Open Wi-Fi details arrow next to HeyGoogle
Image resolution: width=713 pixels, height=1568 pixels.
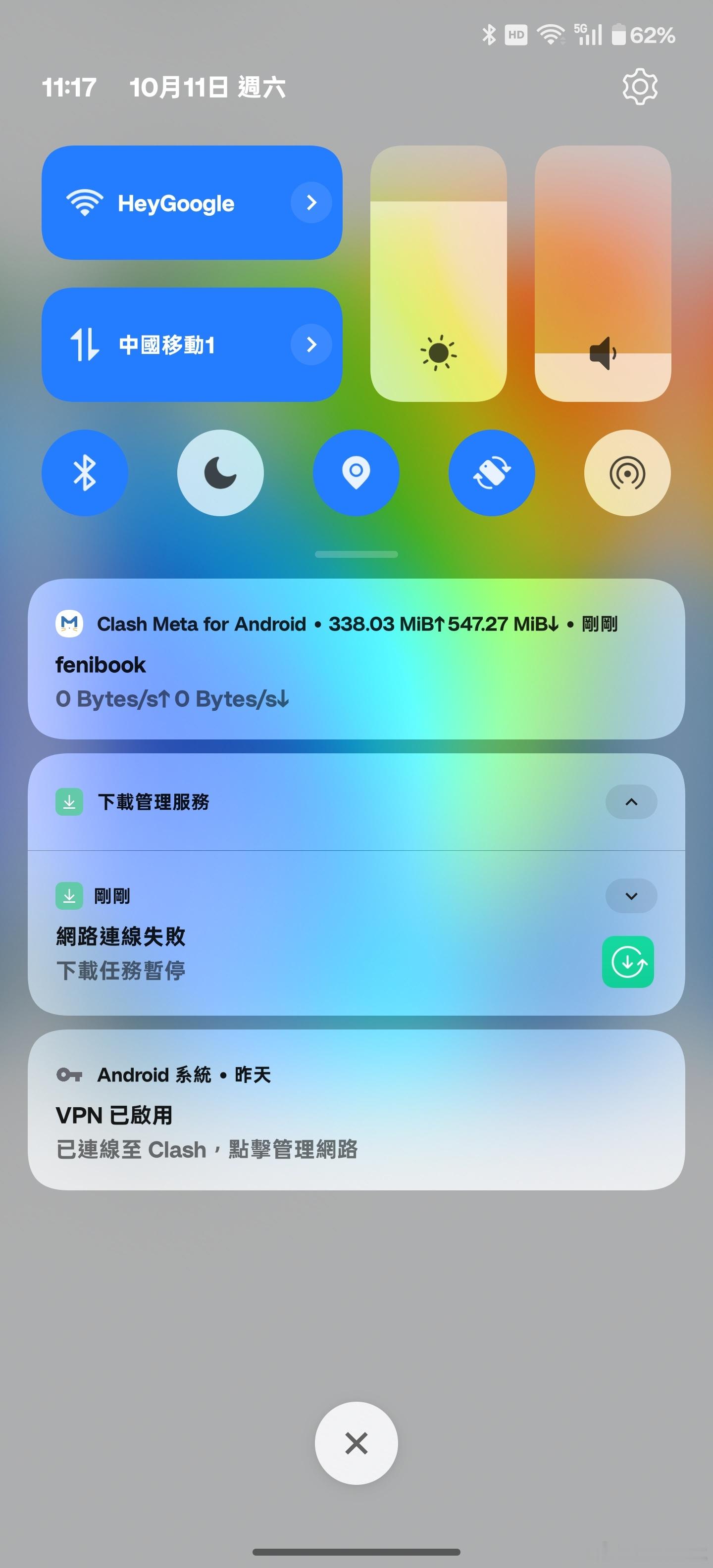[311, 202]
